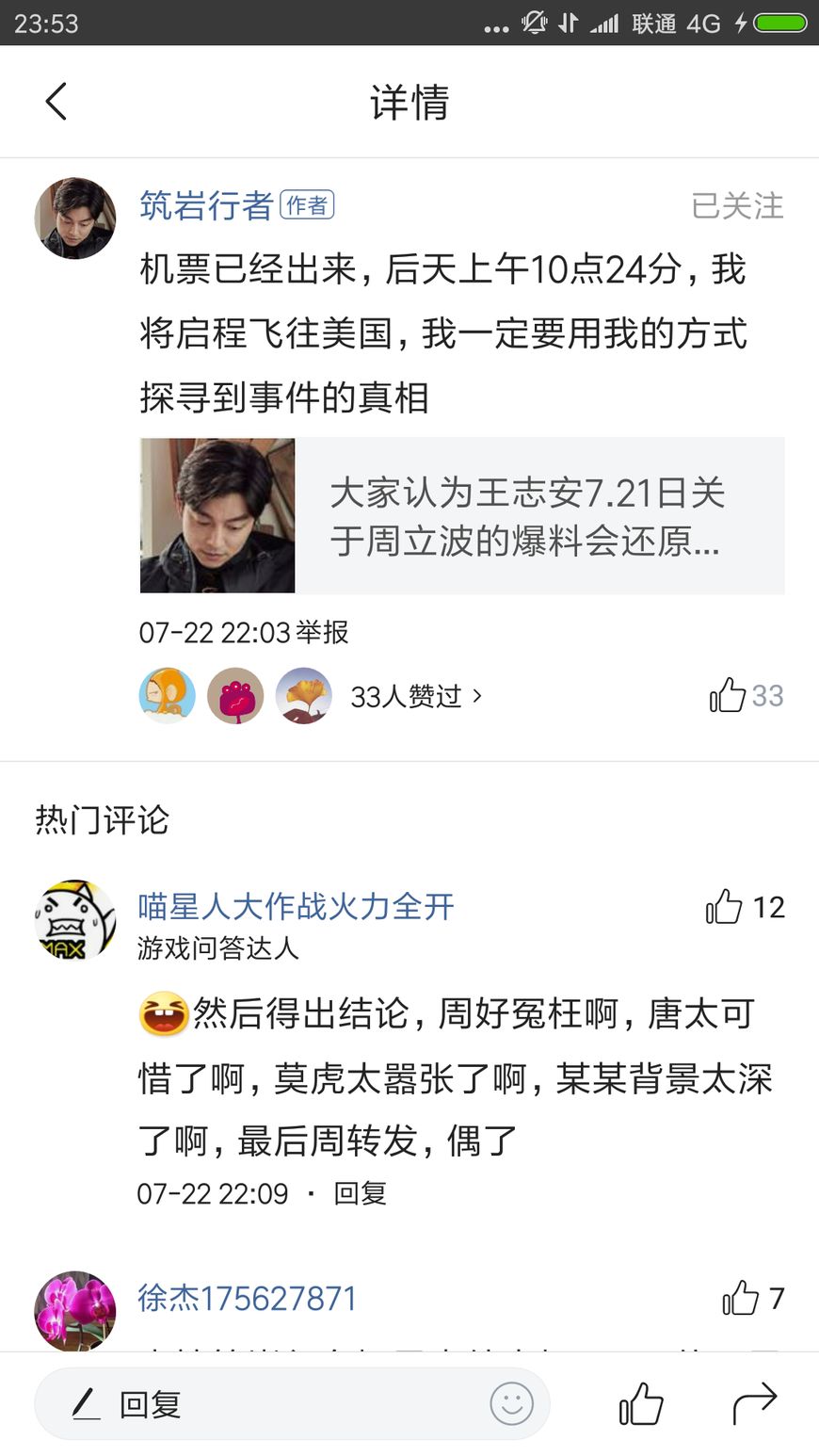This screenshot has width=819, height=1456.
Task: Select the 详情 title bar tab
Action: [409, 101]
